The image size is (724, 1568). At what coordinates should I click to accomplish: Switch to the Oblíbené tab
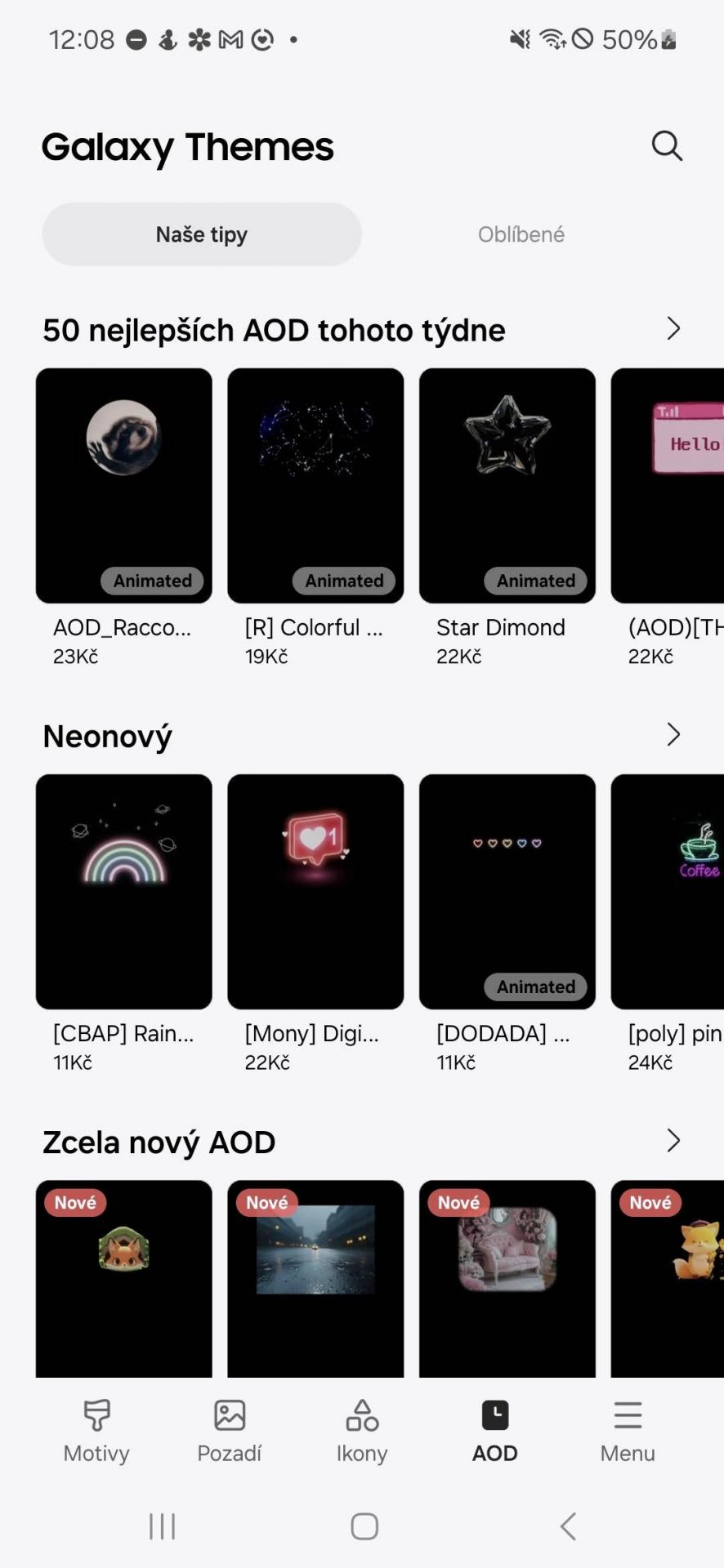coord(521,234)
